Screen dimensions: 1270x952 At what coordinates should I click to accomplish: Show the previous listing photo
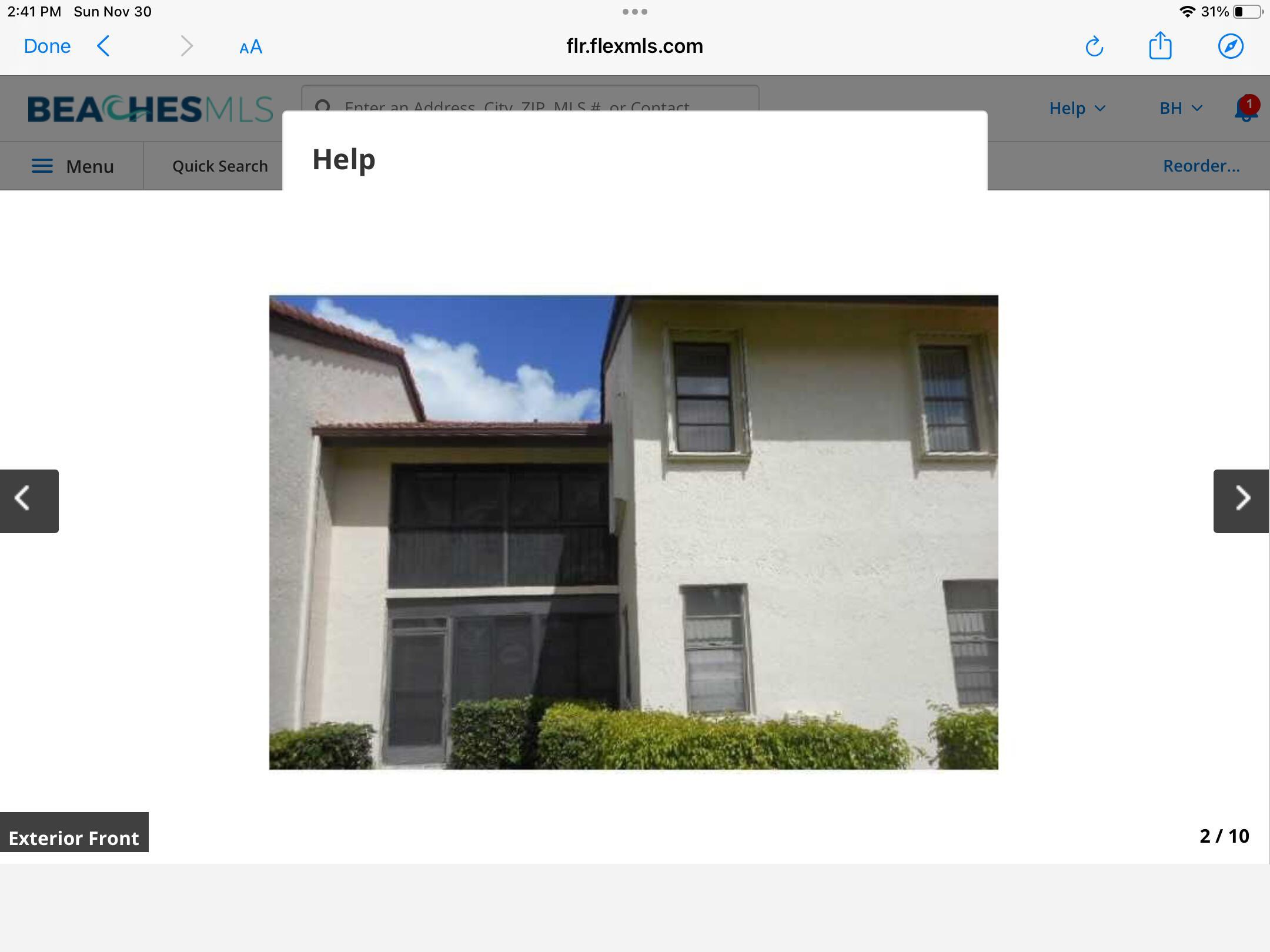[29, 501]
